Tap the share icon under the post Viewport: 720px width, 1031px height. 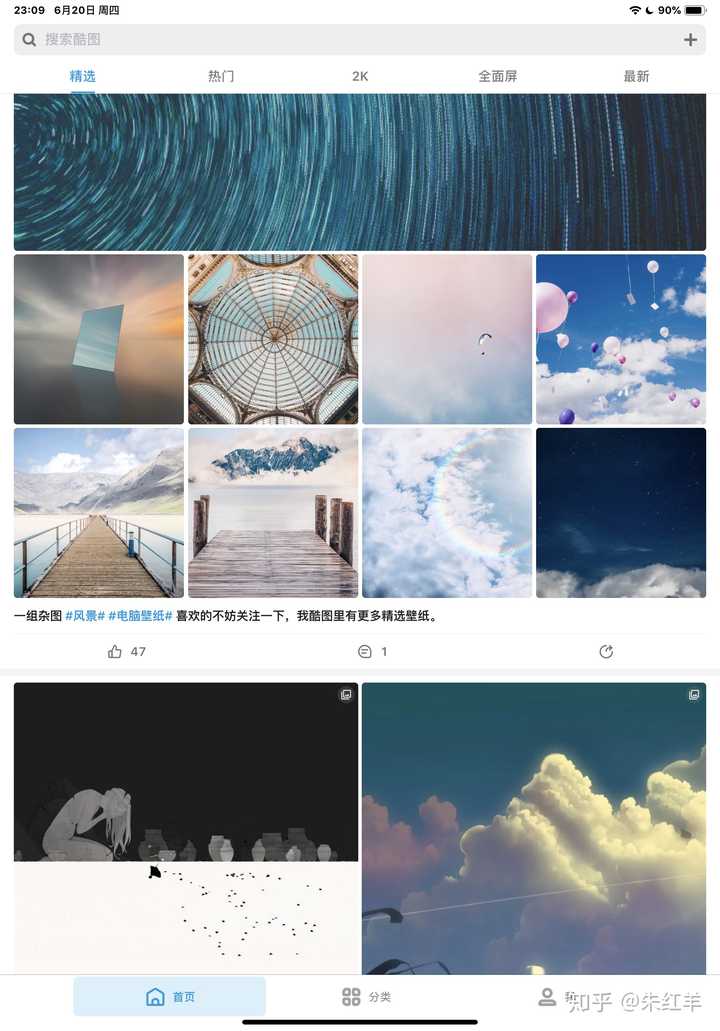pyautogui.click(x=606, y=651)
